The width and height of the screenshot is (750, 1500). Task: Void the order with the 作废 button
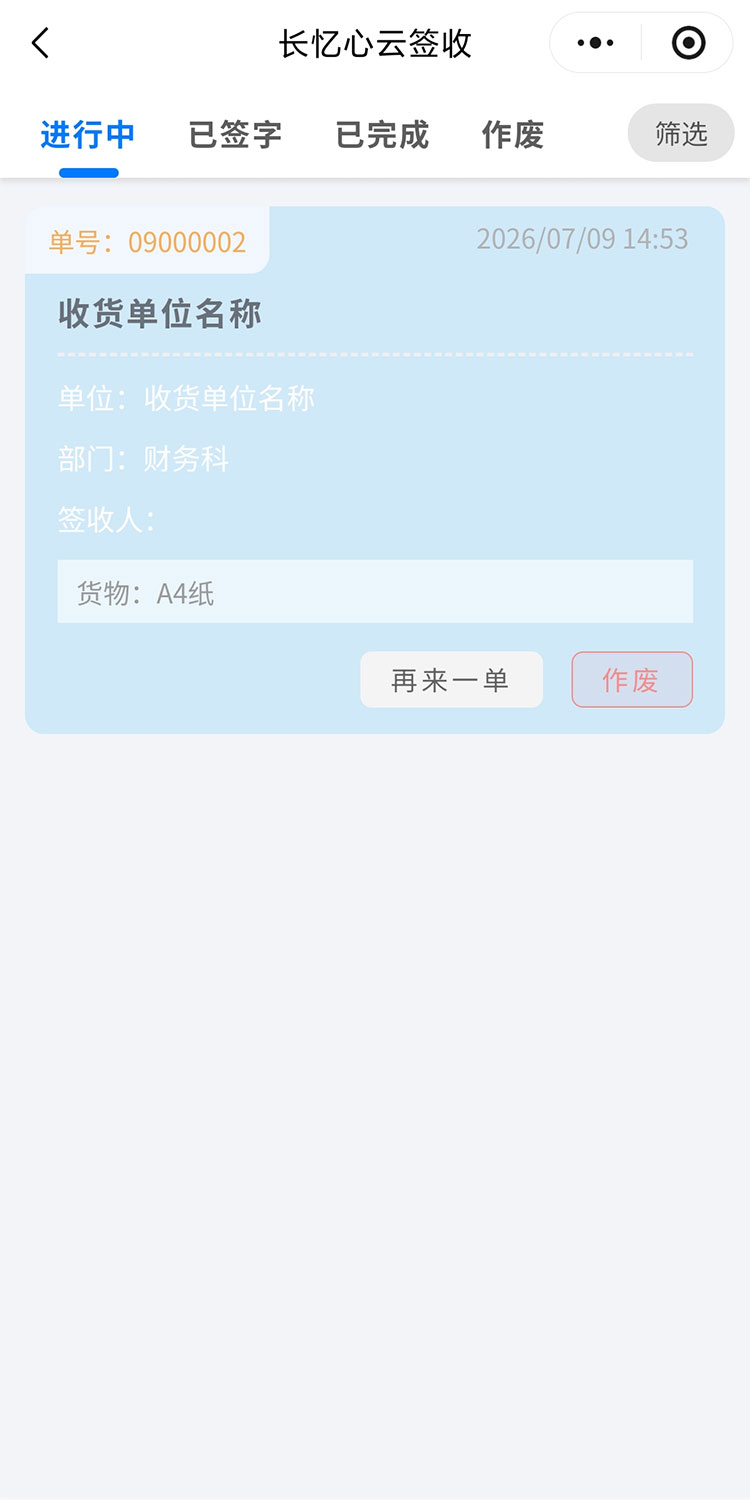[632, 680]
